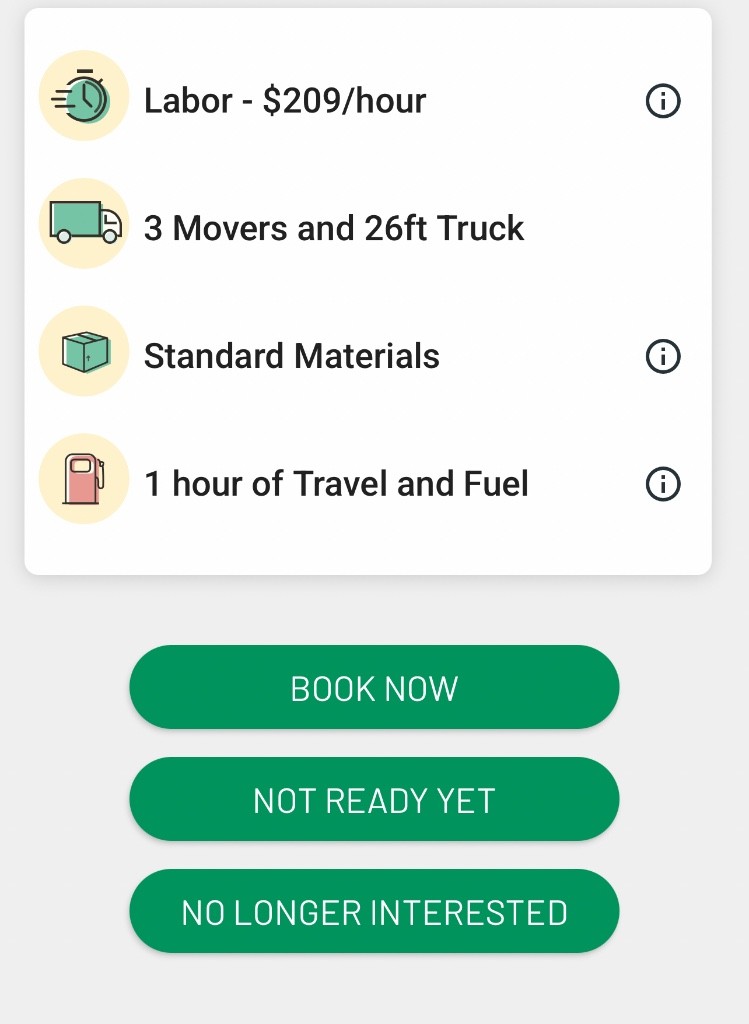Viewport: 749px width, 1024px height.
Task: Tap the Book Now button
Action: [x=374, y=688]
